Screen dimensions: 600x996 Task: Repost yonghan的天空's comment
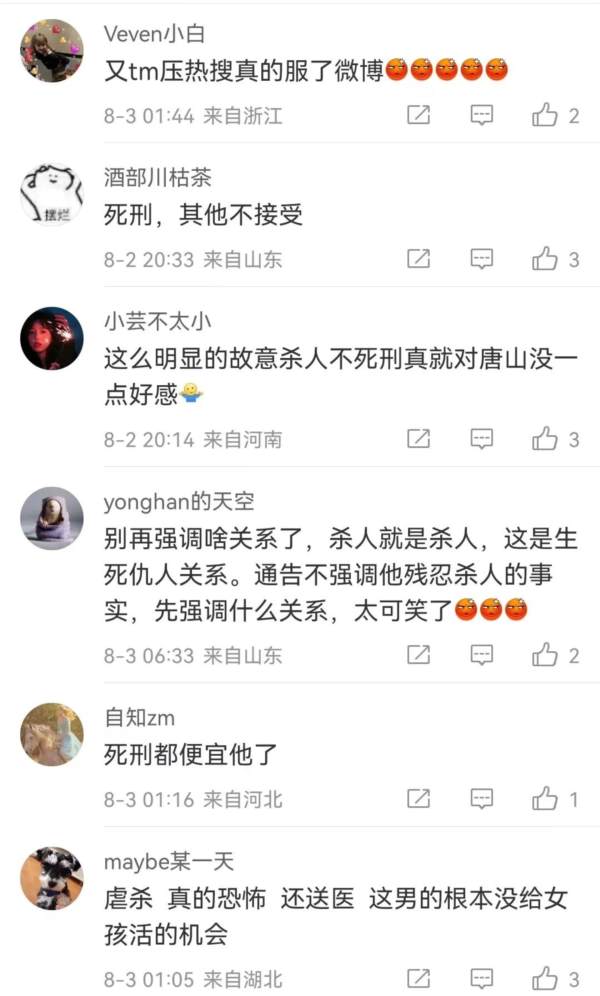[419, 655]
